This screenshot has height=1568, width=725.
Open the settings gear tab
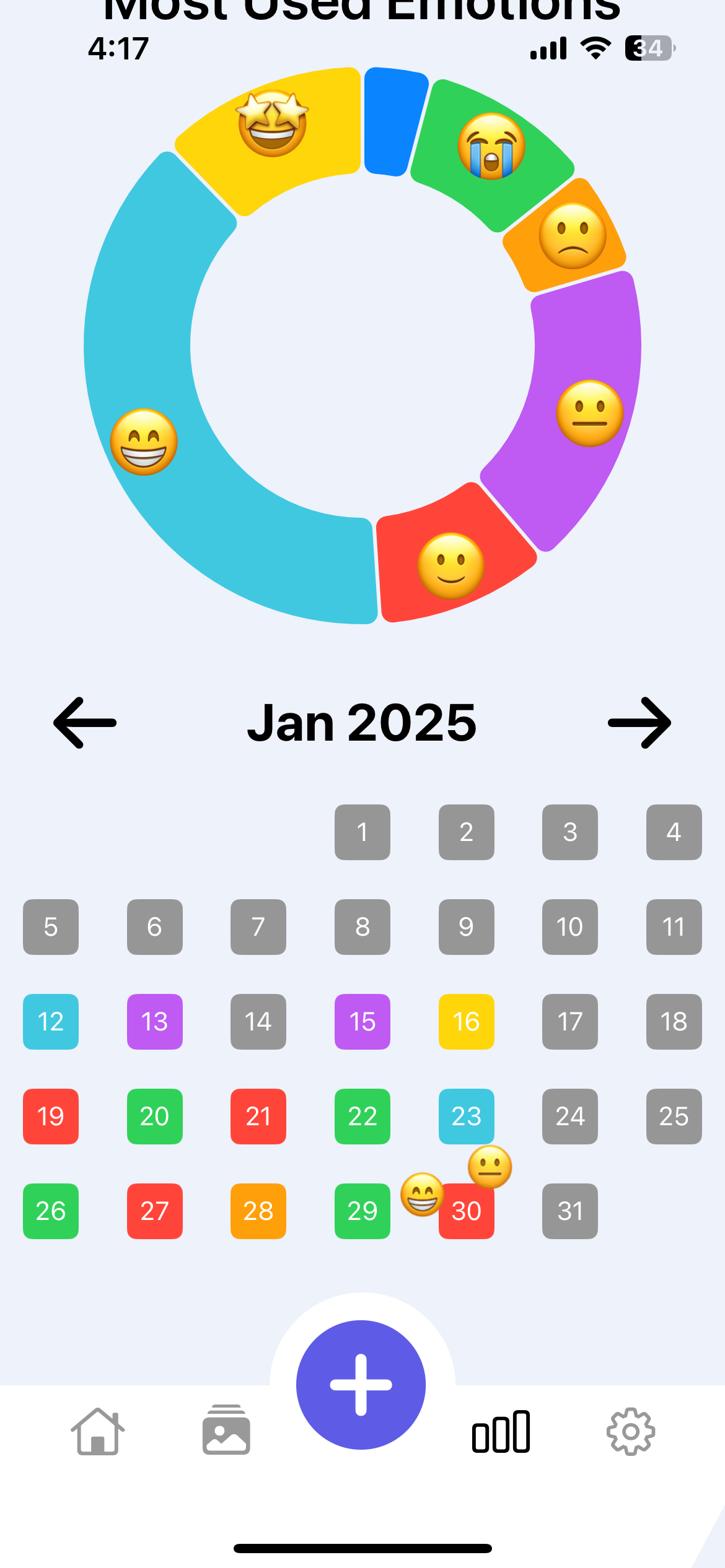630,1431
